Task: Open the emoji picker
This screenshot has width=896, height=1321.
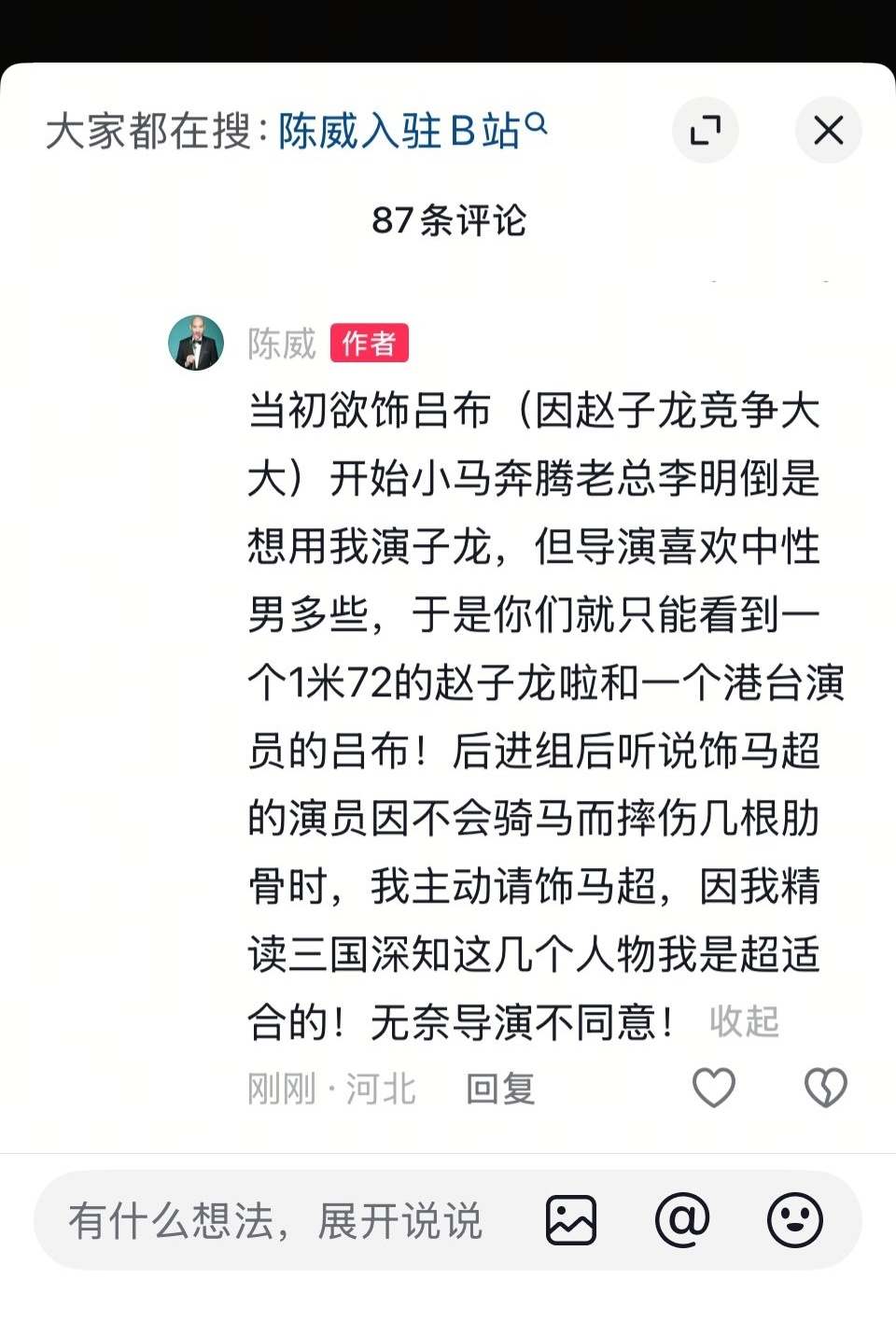Action: point(794,1220)
